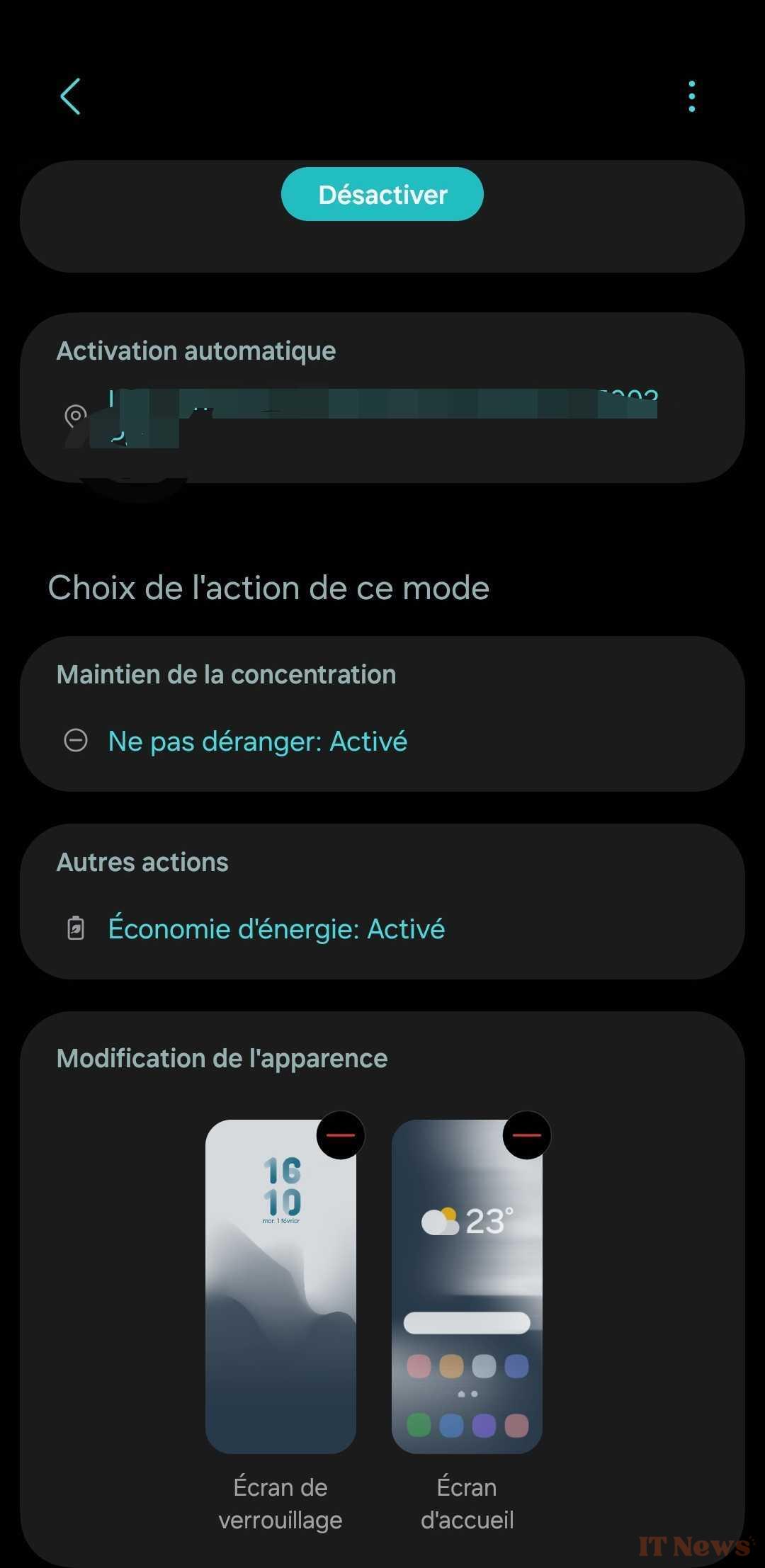Viewport: 765px width, 1568px height.
Task: Go back using the arrow
Action: (71, 96)
